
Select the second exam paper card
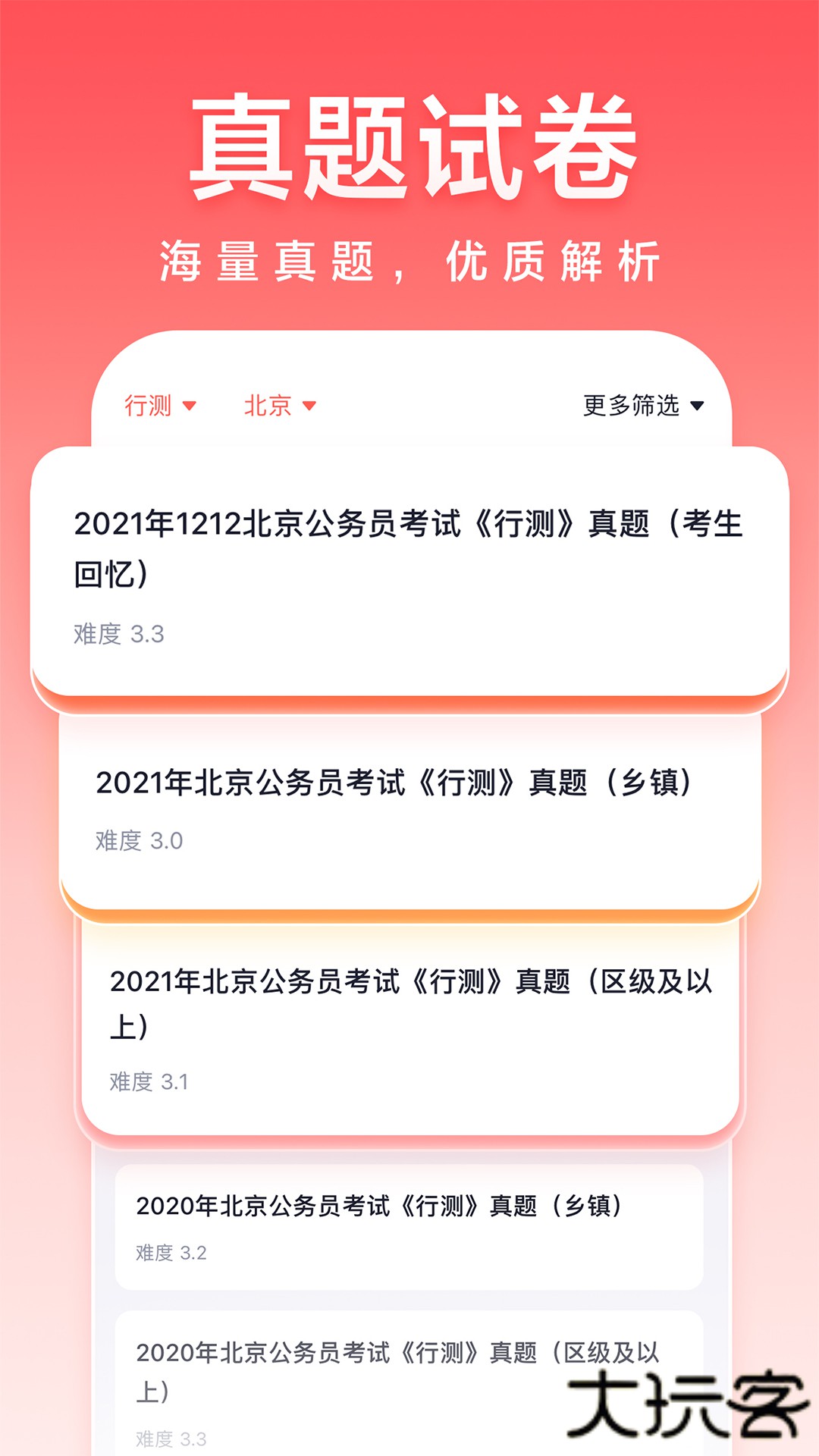409,811
